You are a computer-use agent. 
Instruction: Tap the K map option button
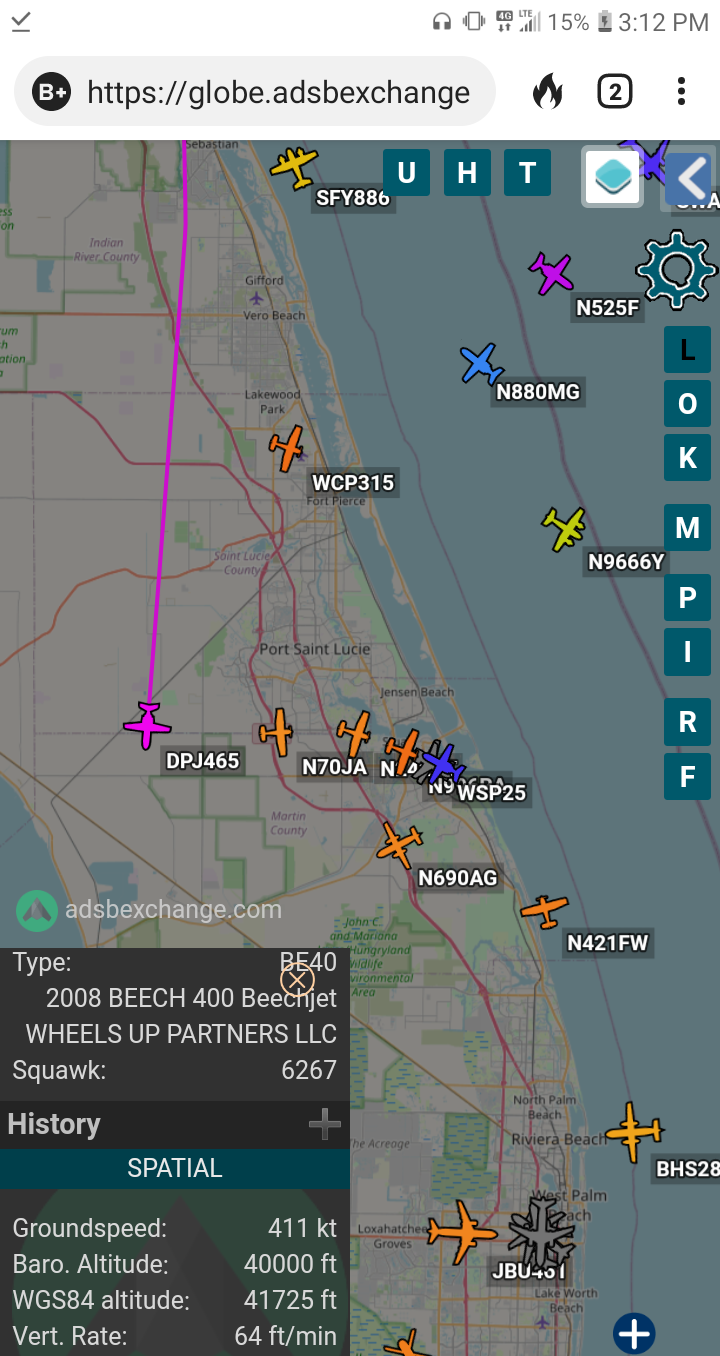pos(687,458)
